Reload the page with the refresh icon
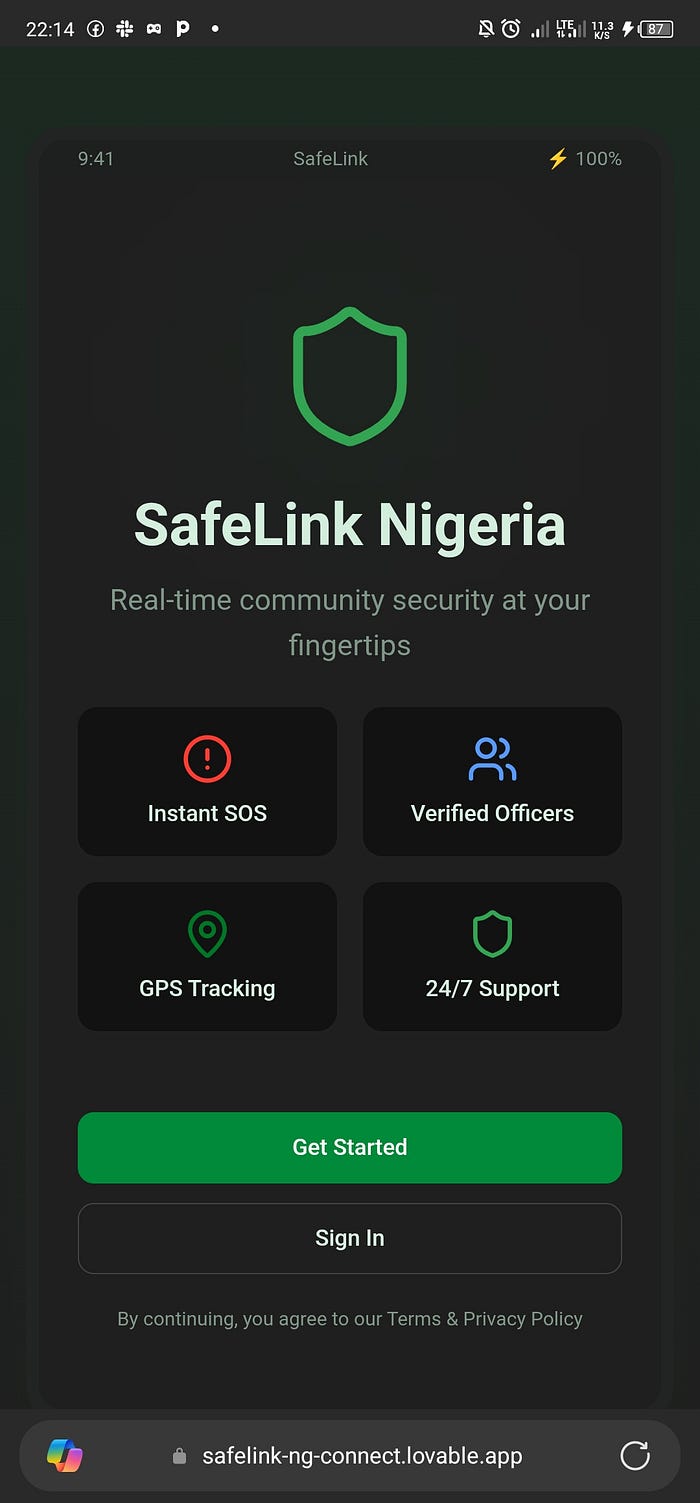The width and height of the screenshot is (700, 1503). [x=635, y=1456]
